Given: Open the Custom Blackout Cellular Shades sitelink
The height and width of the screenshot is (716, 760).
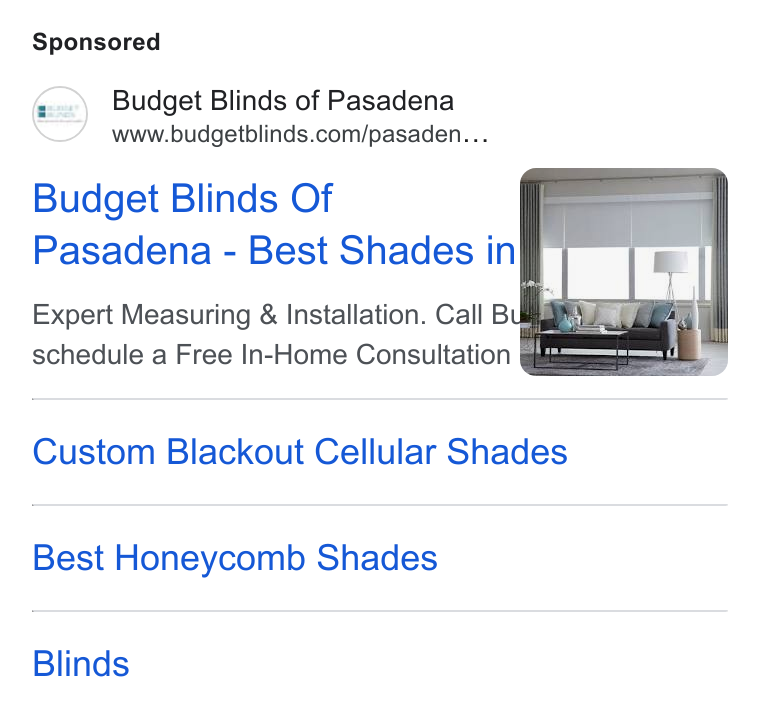Looking at the screenshot, I should tap(300, 452).
